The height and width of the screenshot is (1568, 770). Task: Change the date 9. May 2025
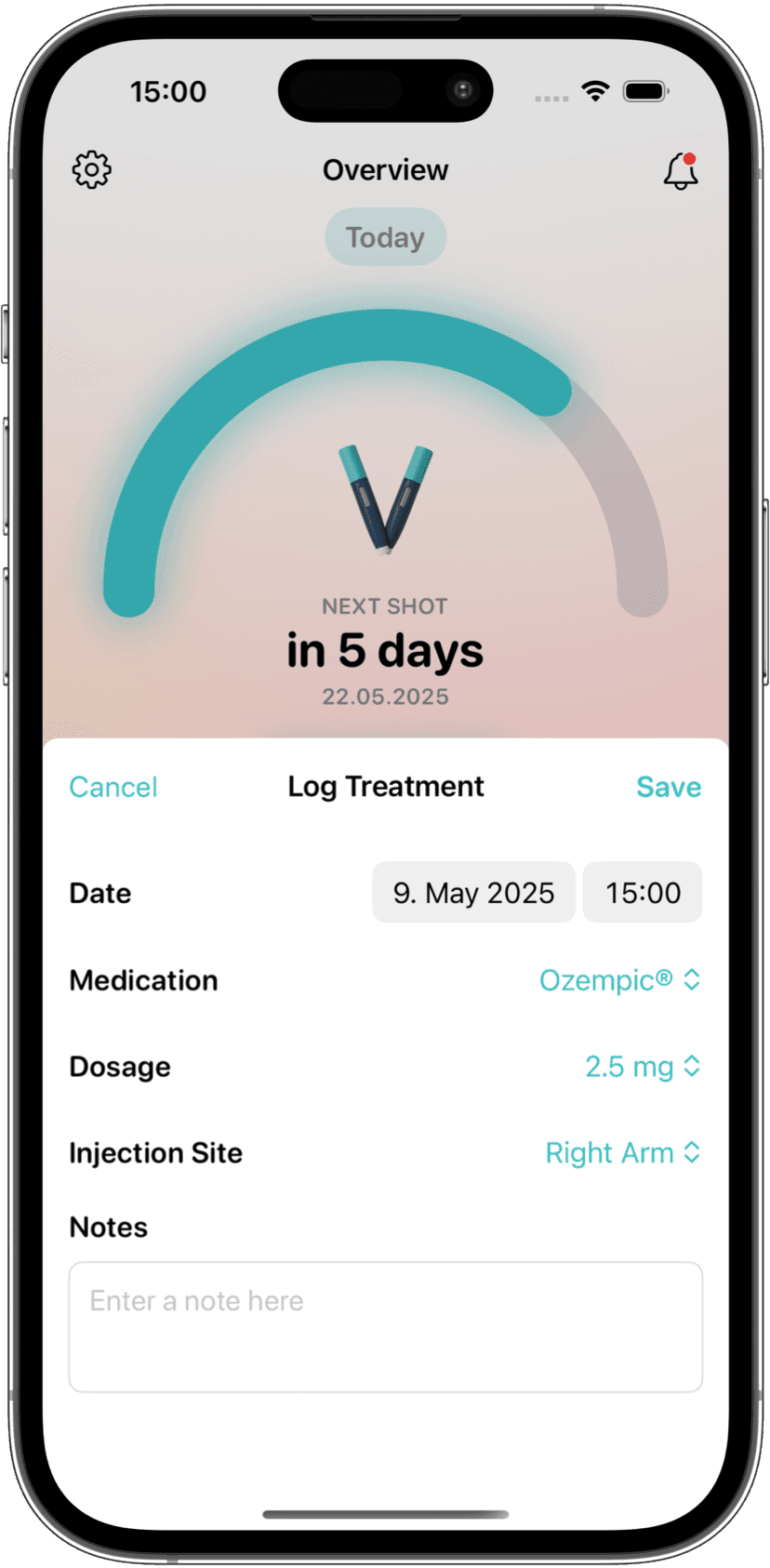tap(473, 893)
